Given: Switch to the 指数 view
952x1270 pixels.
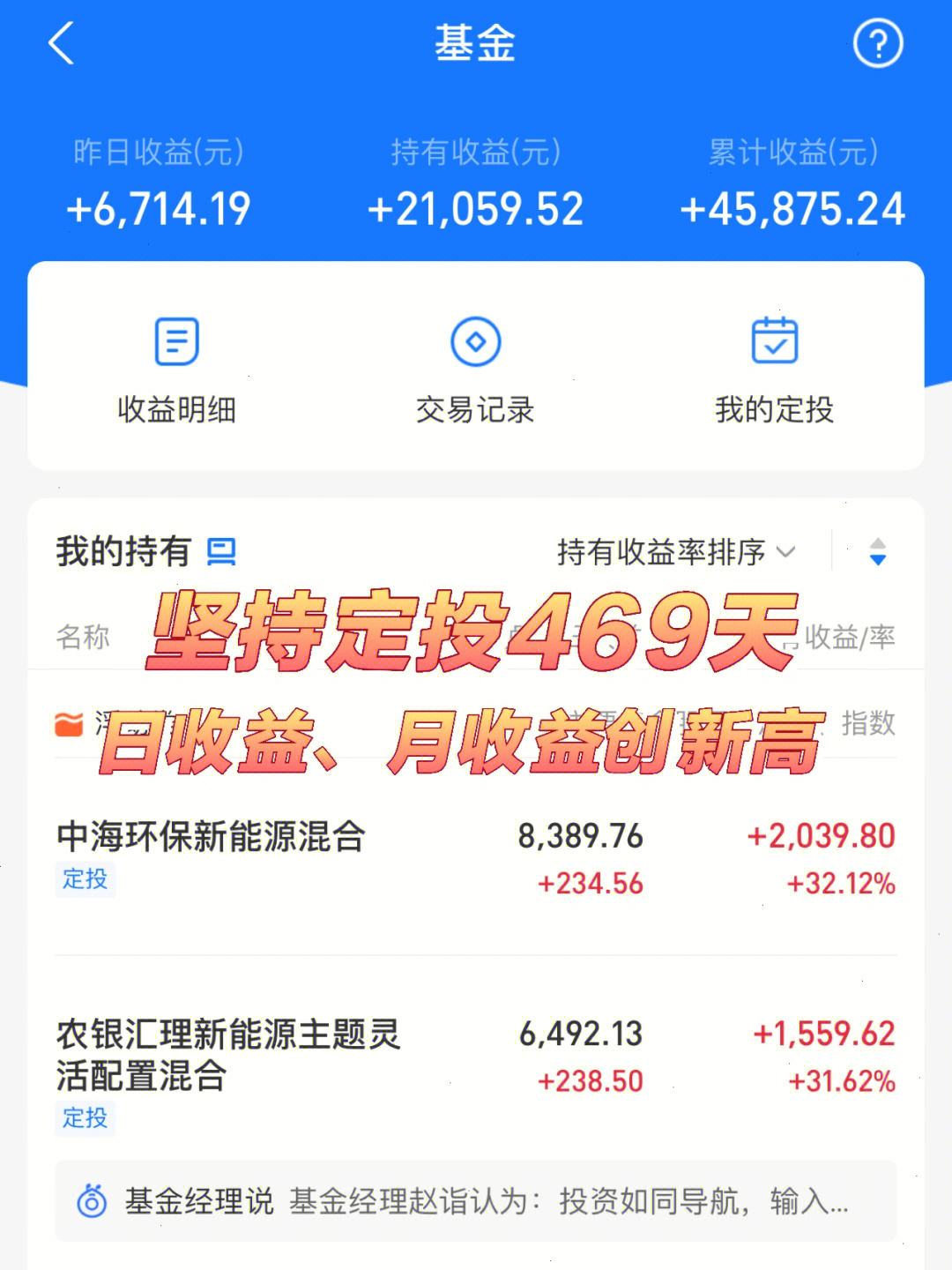Looking at the screenshot, I should point(868,726).
